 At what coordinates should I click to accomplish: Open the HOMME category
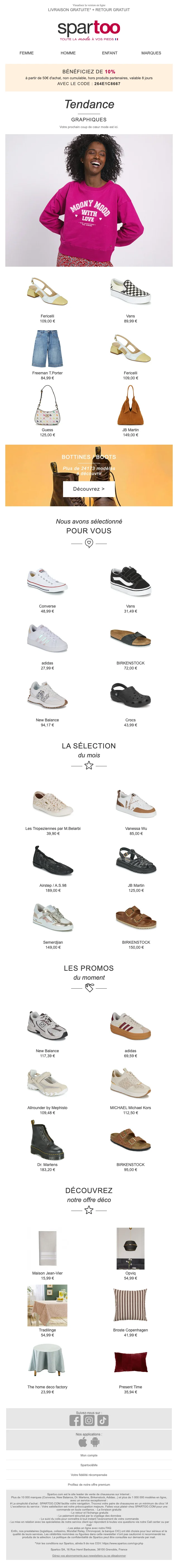[x=68, y=53]
